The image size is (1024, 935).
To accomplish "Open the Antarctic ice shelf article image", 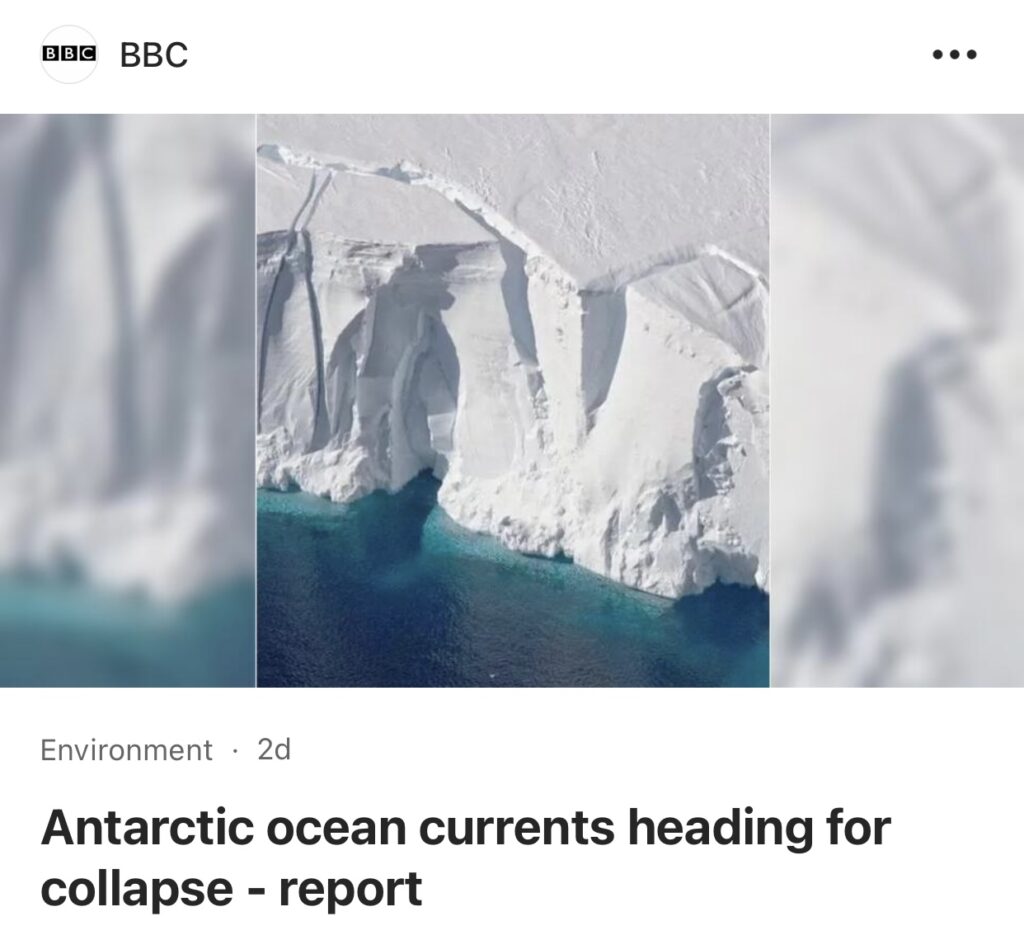I will tap(512, 400).
